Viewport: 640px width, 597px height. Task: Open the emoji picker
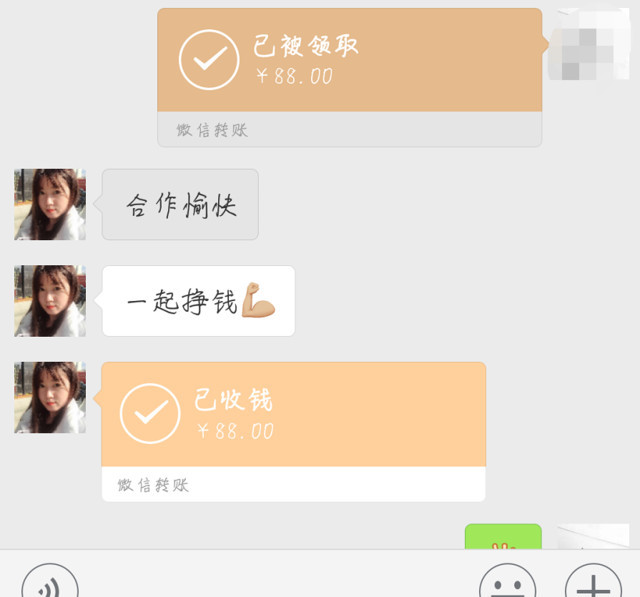(x=507, y=581)
